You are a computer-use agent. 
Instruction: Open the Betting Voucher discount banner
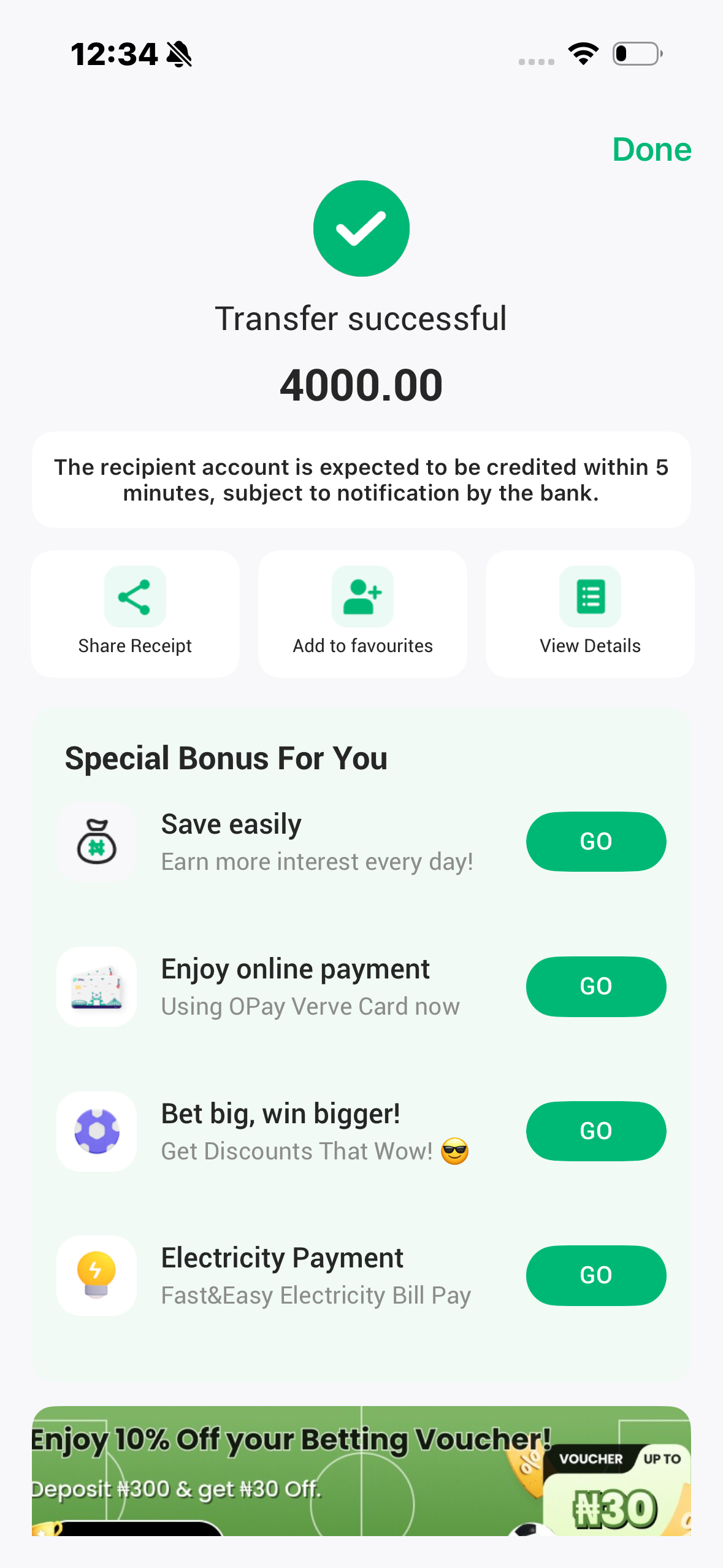[x=361, y=1471]
